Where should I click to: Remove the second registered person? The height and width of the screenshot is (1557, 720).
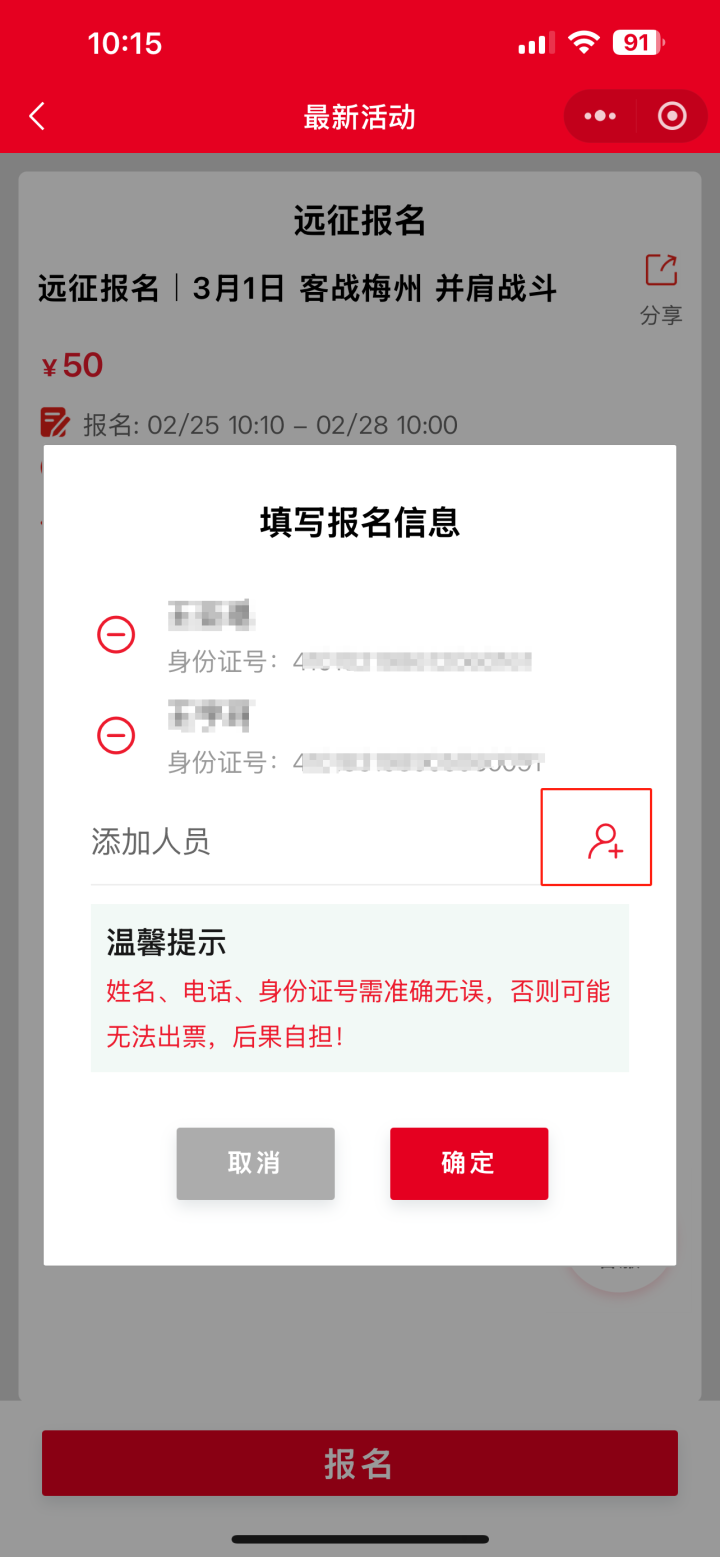pos(116,736)
